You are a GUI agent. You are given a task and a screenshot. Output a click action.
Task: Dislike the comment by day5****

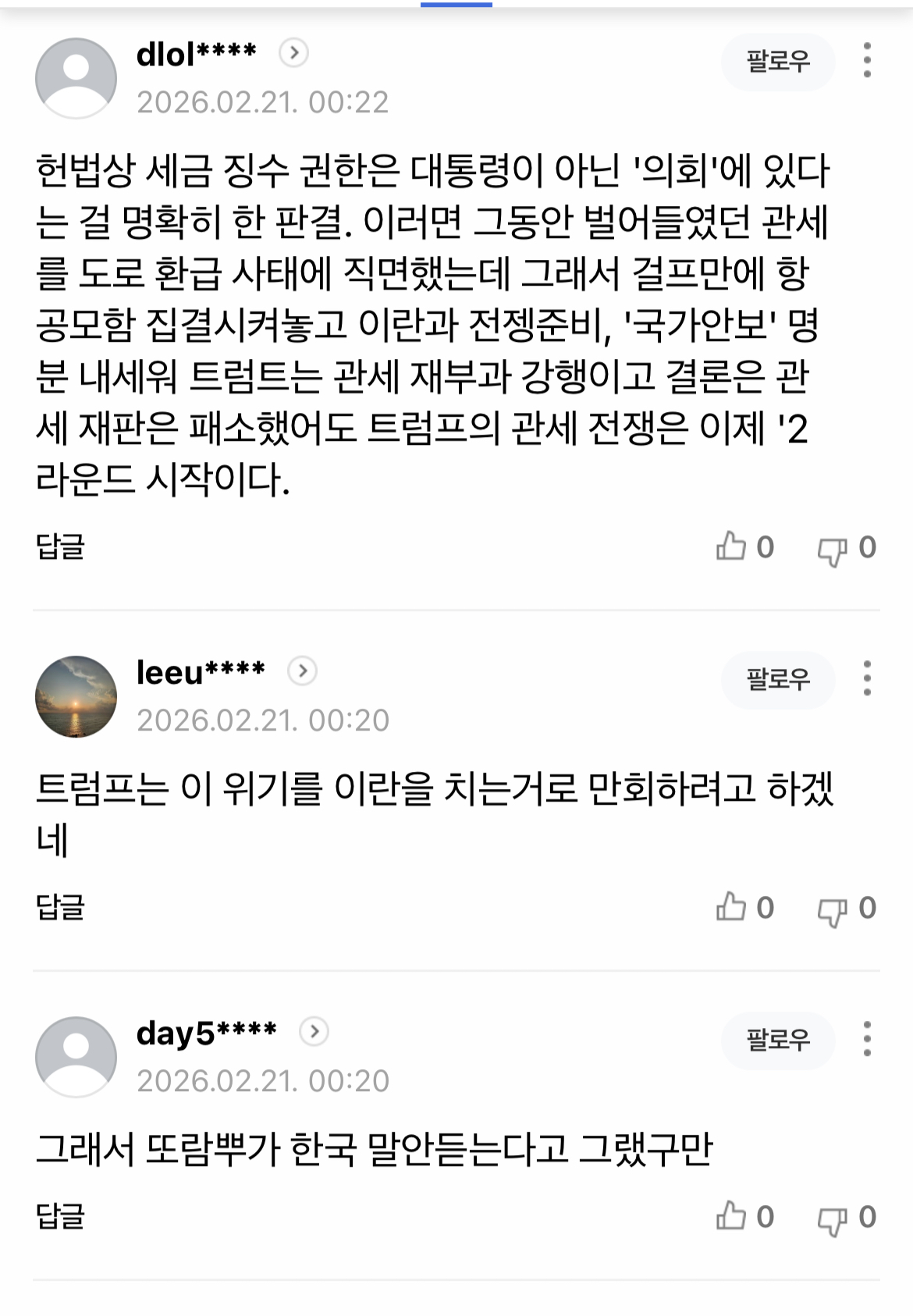pos(833,1219)
